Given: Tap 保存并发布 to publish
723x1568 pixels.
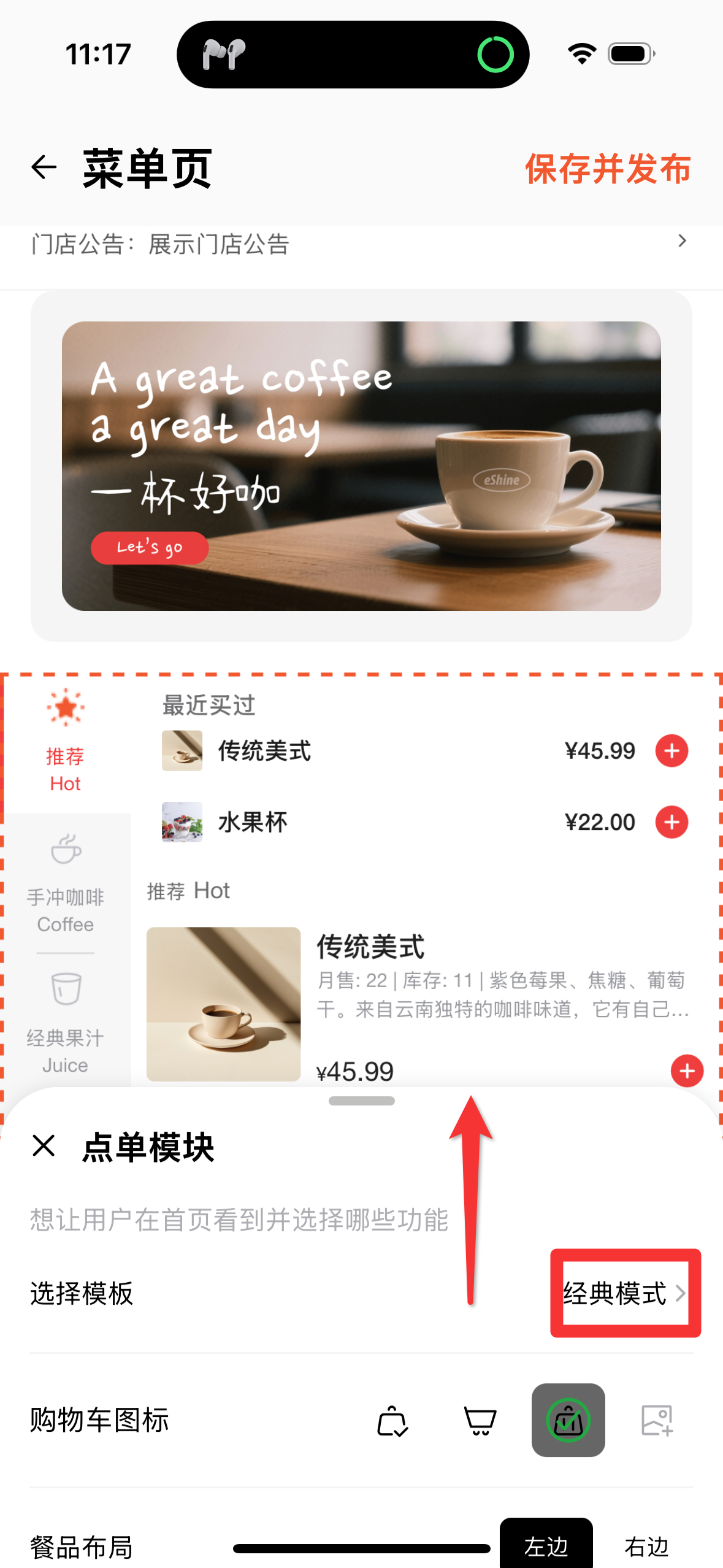Looking at the screenshot, I should pyautogui.click(x=607, y=169).
